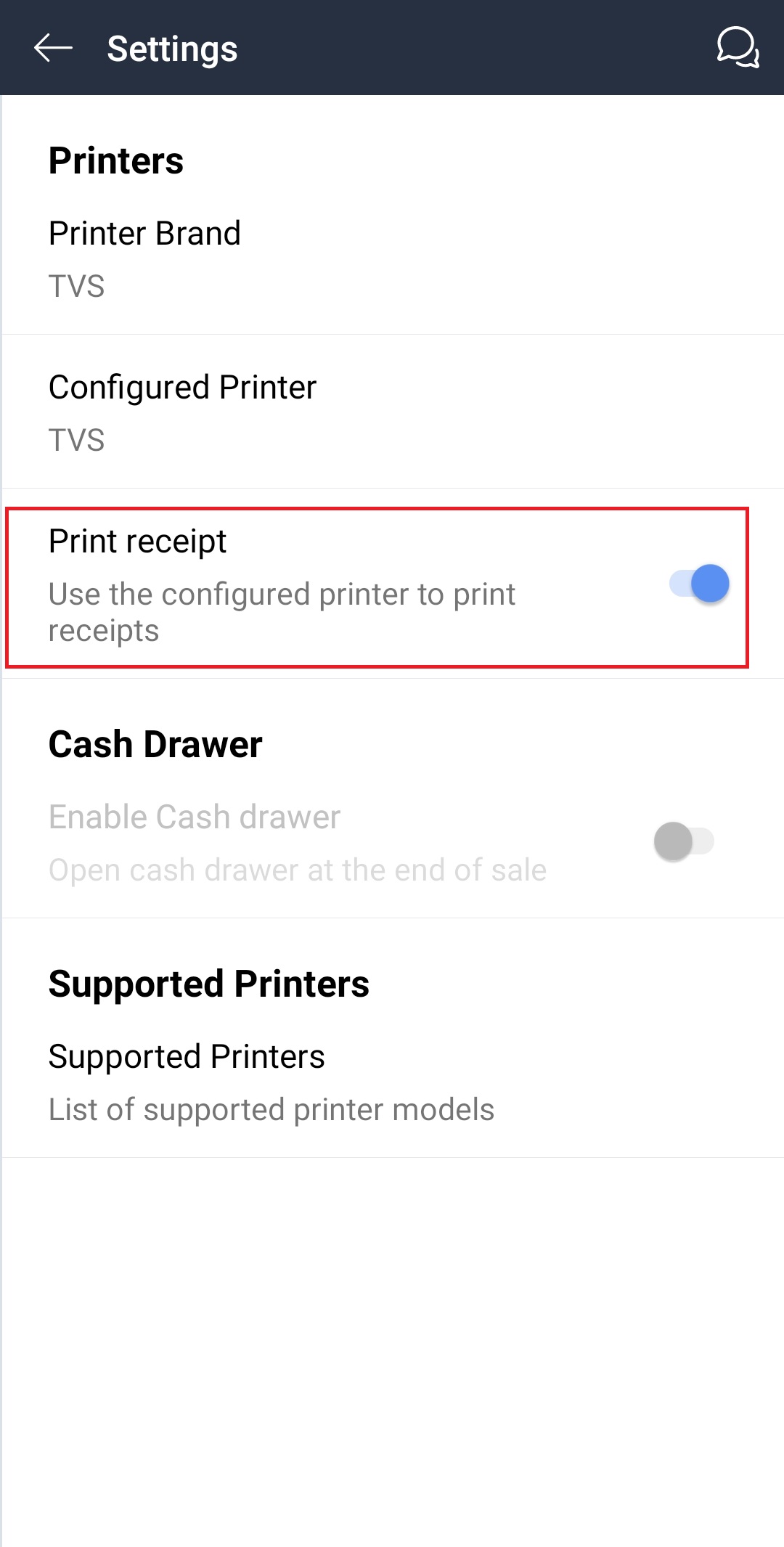Go back from Settings
This screenshot has width=784, height=1547.
[53, 49]
